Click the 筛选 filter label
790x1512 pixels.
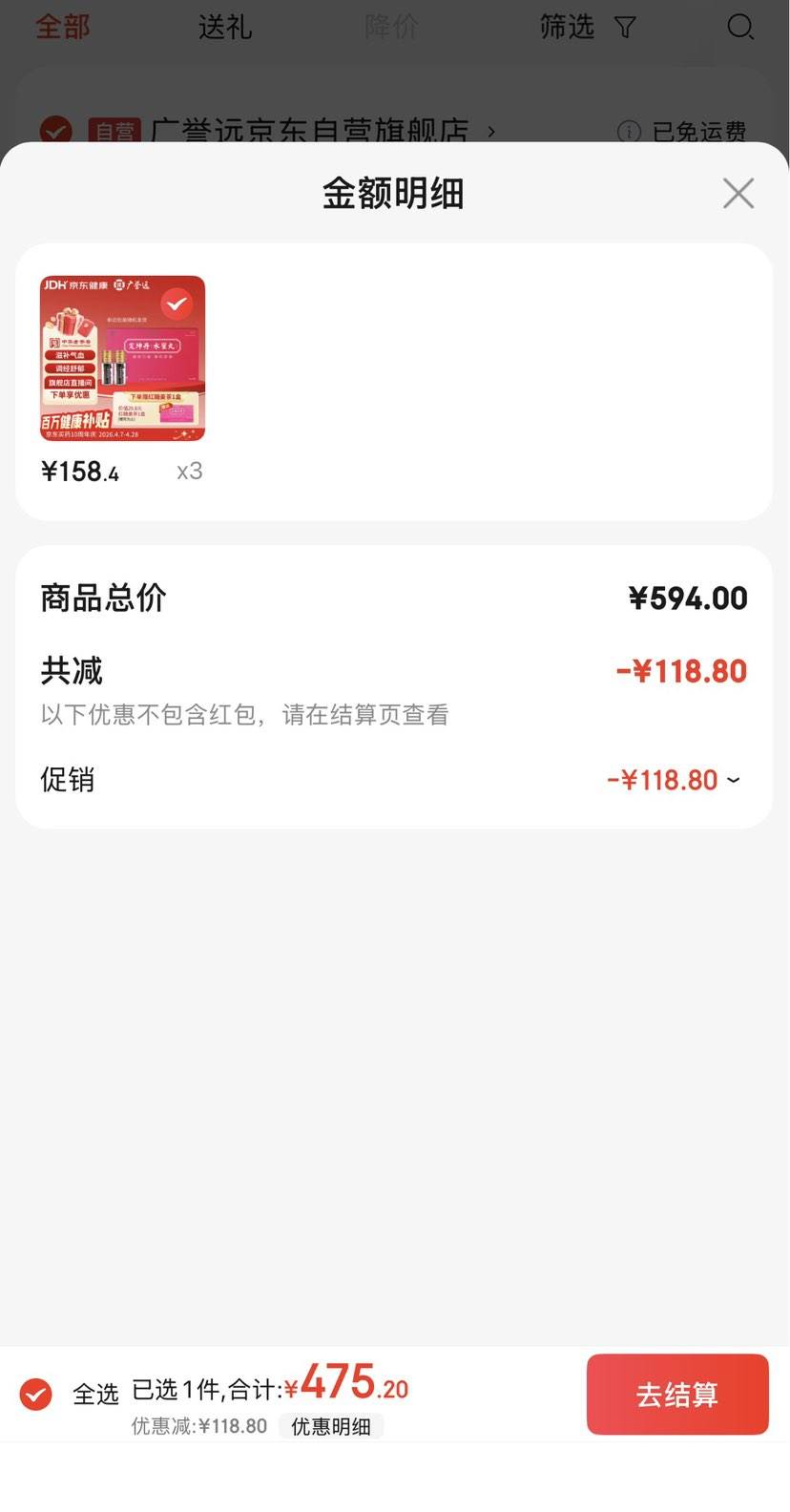pos(567,28)
